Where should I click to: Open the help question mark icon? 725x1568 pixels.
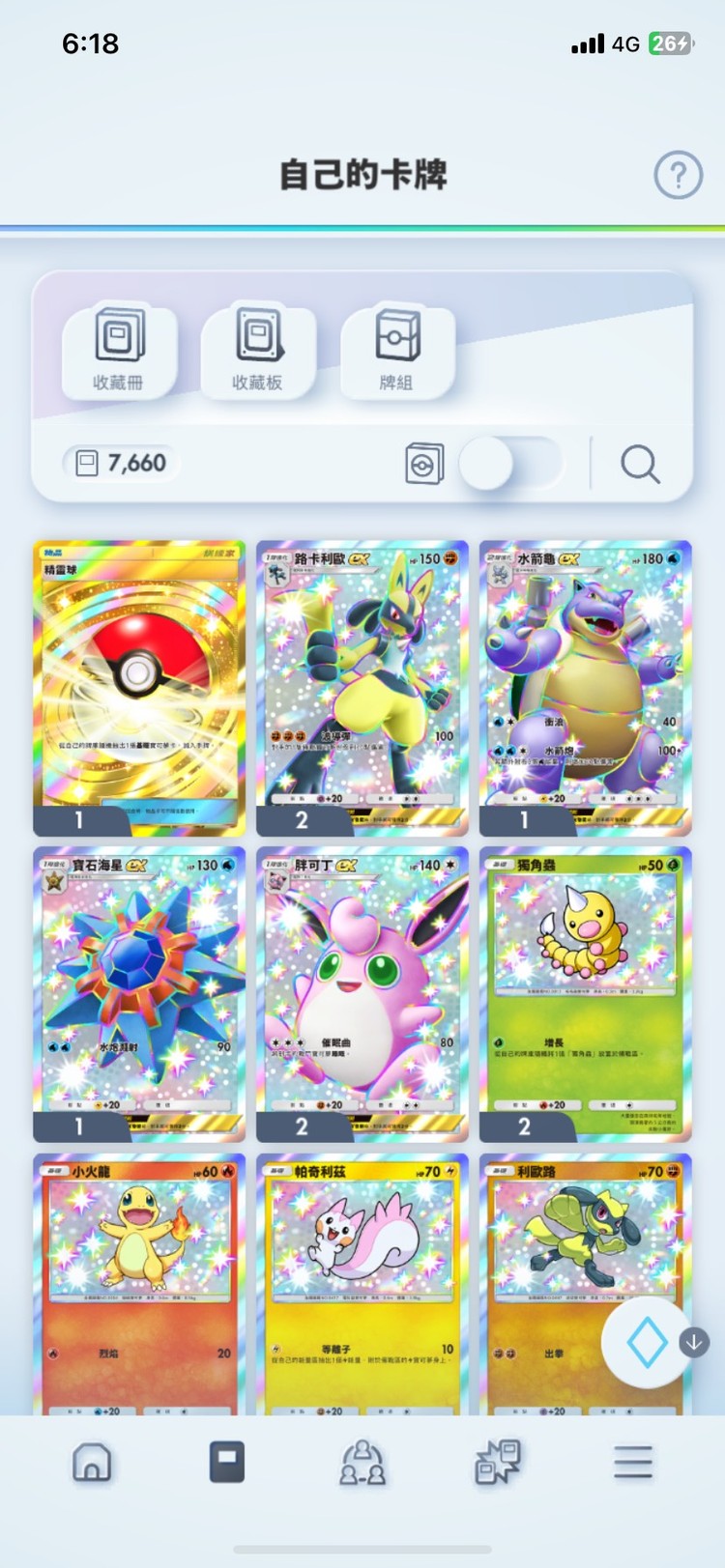point(678,176)
